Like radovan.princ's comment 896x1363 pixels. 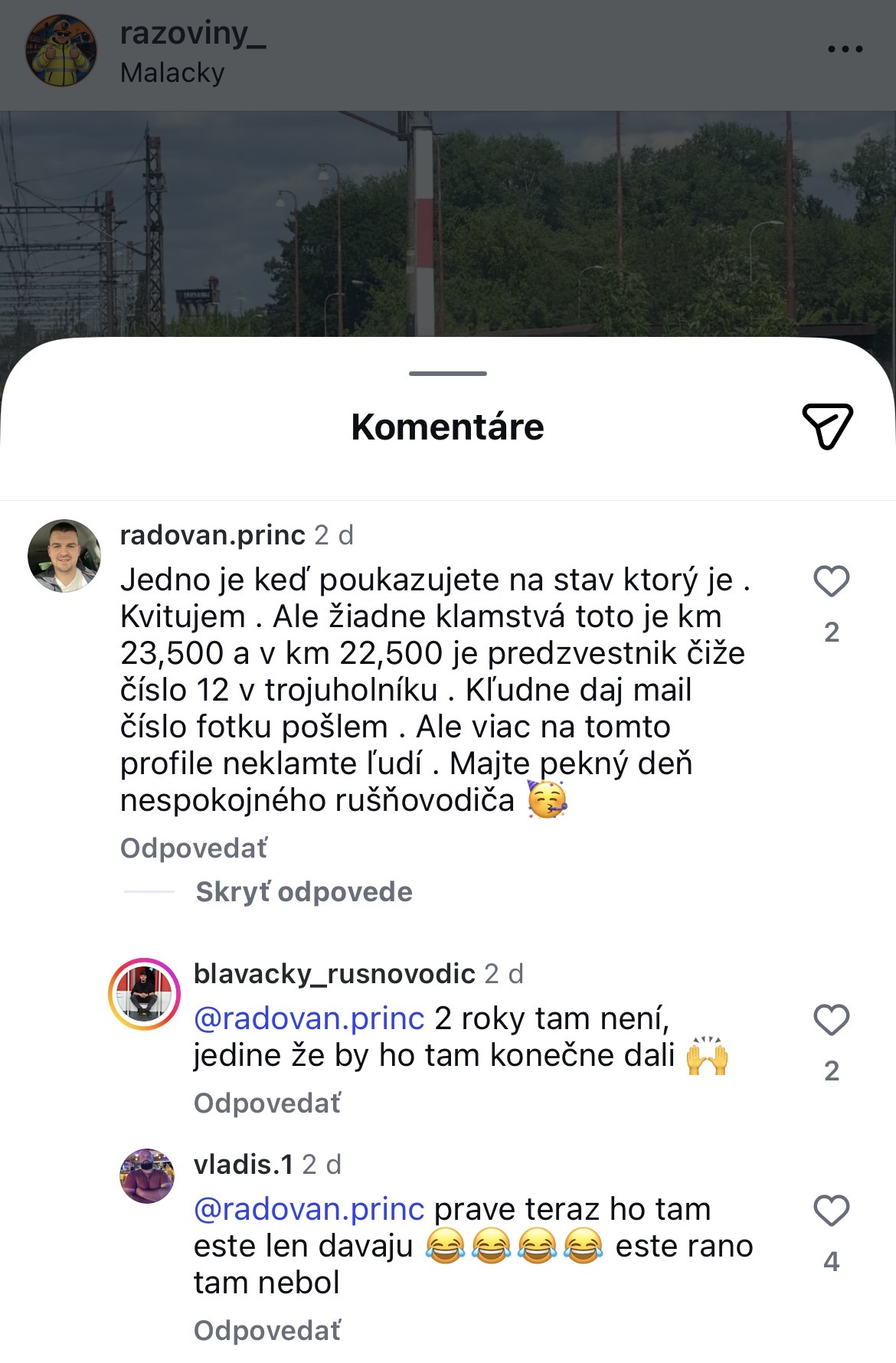point(831,581)
